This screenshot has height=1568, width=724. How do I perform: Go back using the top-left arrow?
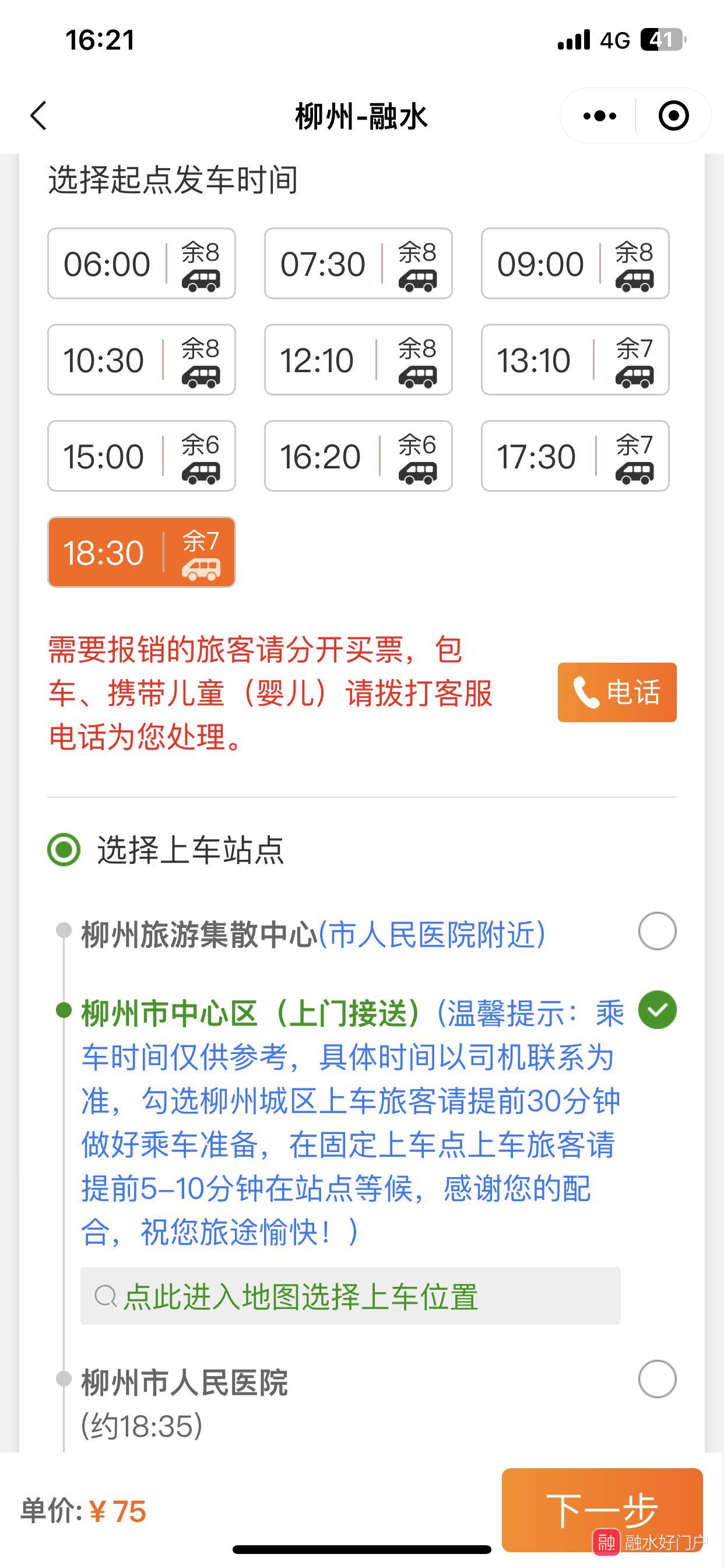pyautogui.click(x=38, y=116)
